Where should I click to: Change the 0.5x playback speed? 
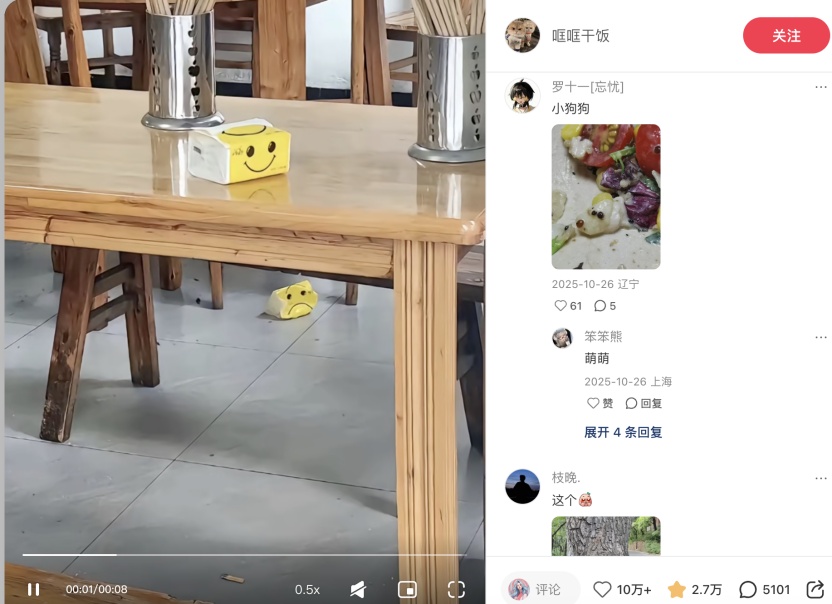coord(307,589)
